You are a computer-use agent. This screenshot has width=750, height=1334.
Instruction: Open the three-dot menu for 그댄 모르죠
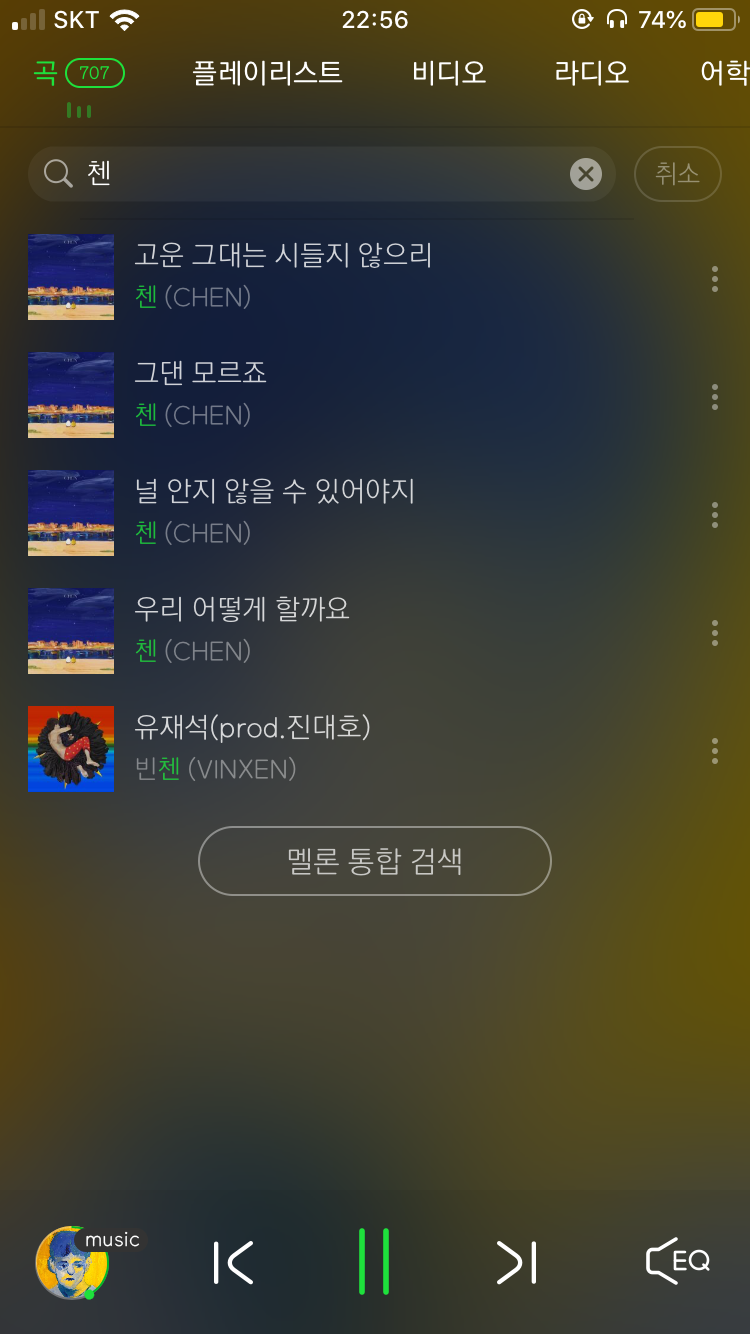pos(714,397)
